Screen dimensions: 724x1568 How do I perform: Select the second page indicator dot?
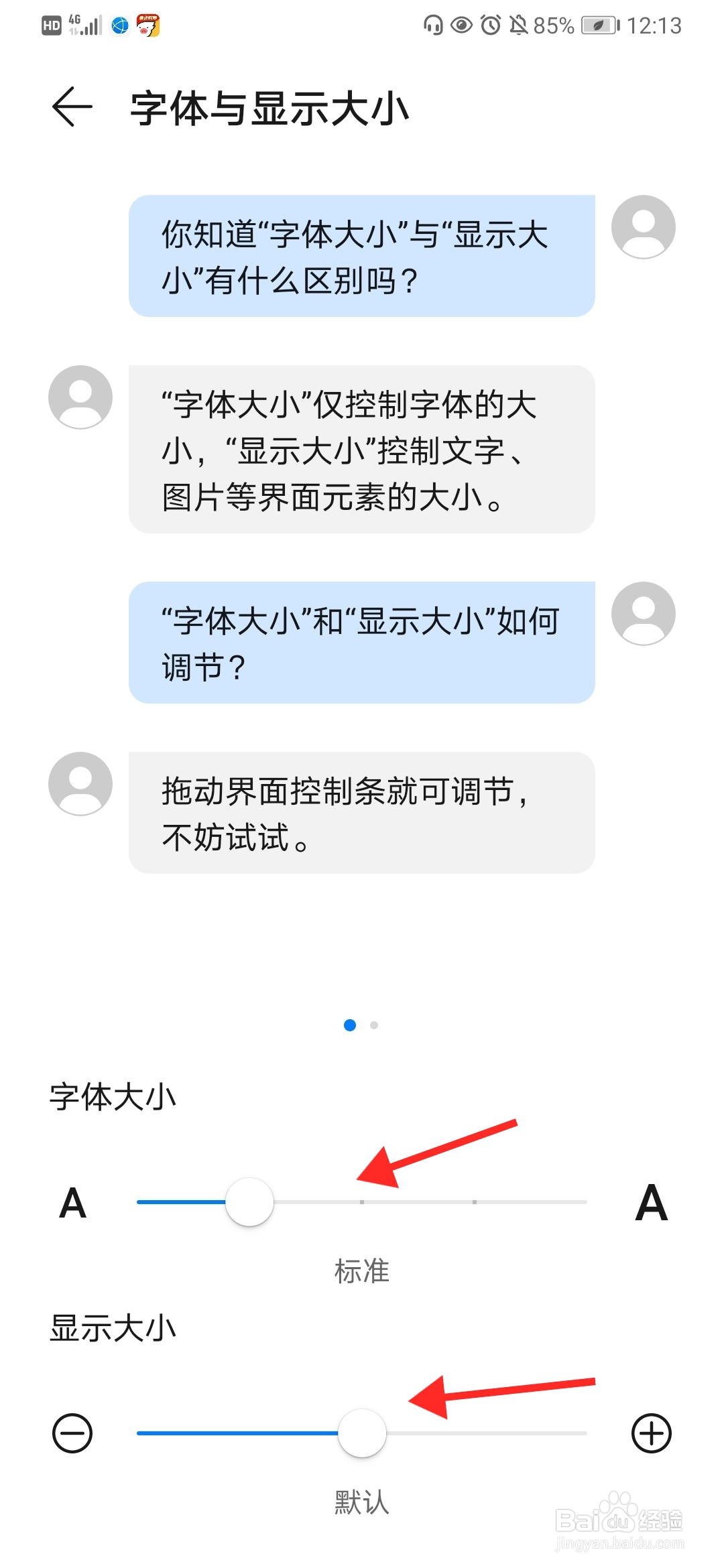(x=373, y=1026)
